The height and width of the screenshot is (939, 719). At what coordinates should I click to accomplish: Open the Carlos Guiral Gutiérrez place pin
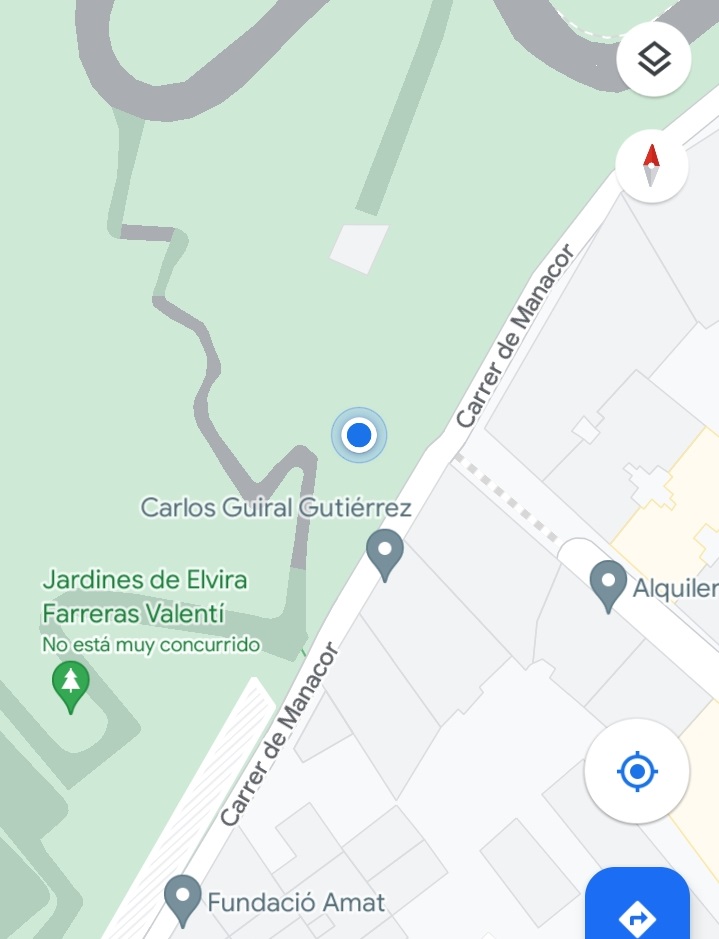[x=385, y=553]
